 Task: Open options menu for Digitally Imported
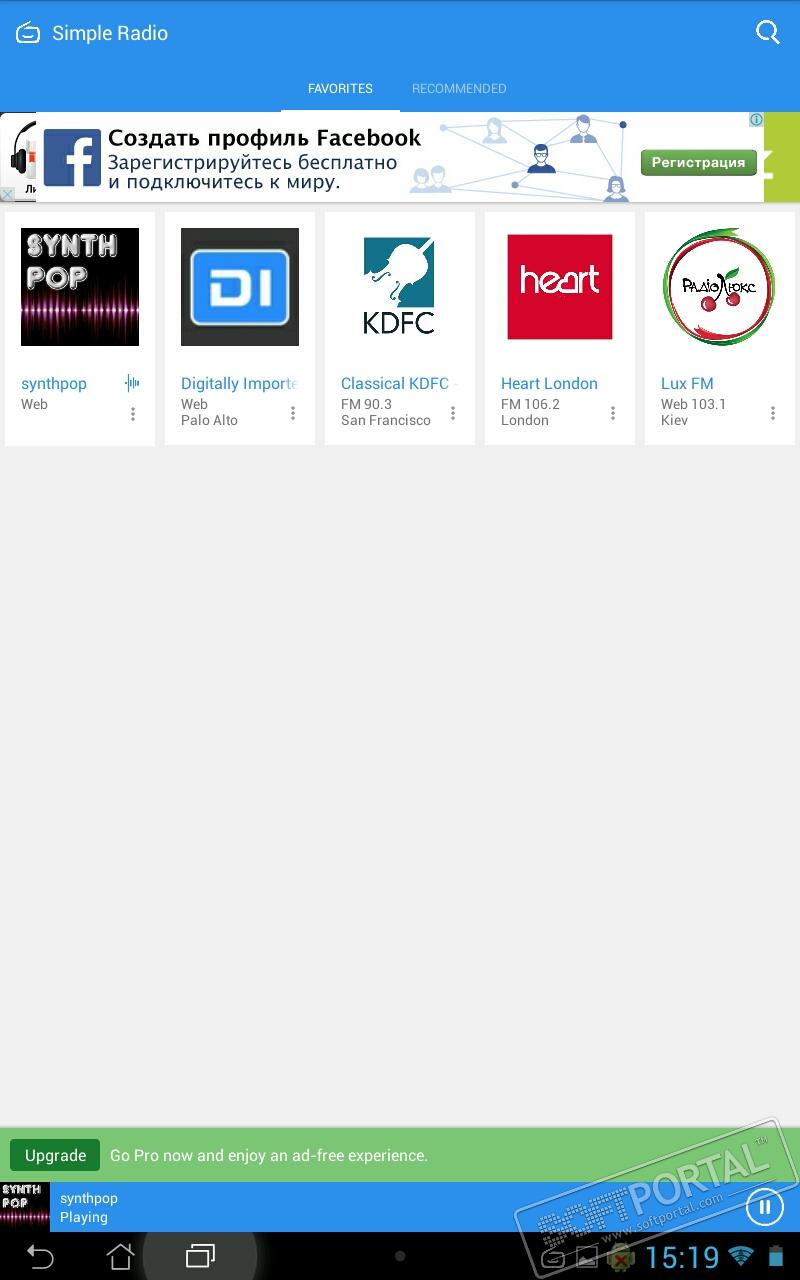tap(293, 413)
